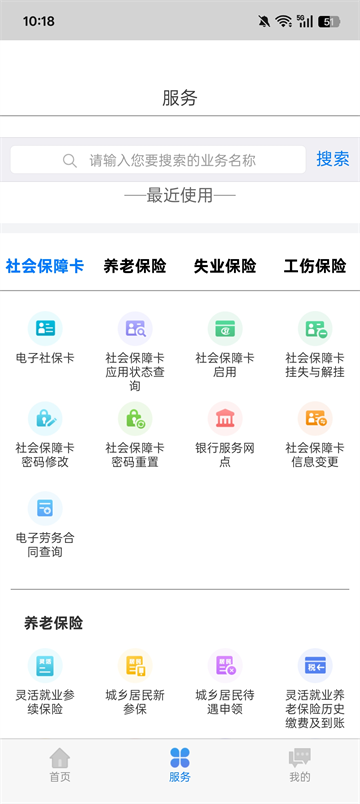Open 灵活就业参续保险
The image size is (360, 804).
click(x=45, y=682)
